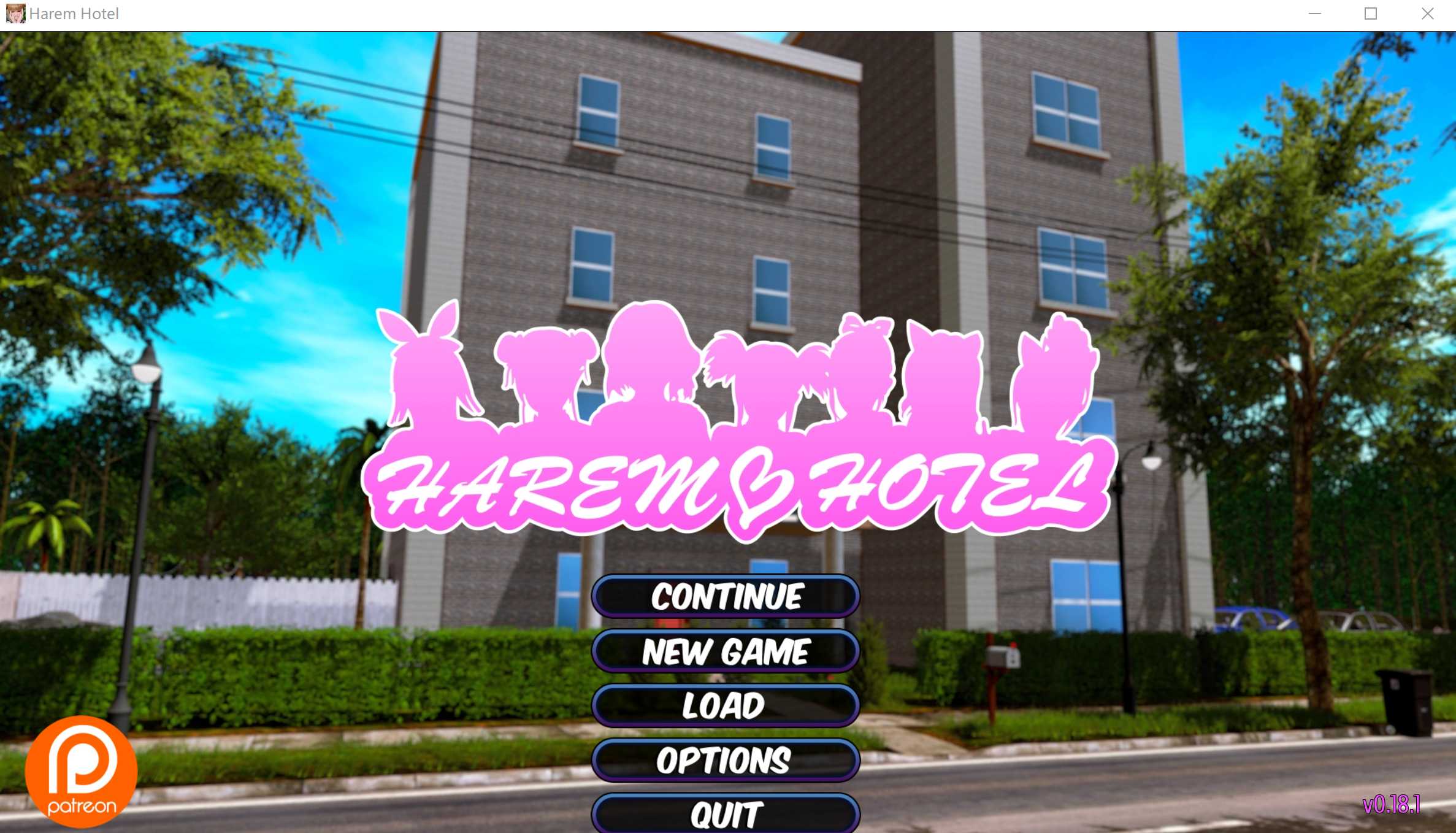Quit the game
Viewport: 1456px width, 833px height.
pos(726,815)
